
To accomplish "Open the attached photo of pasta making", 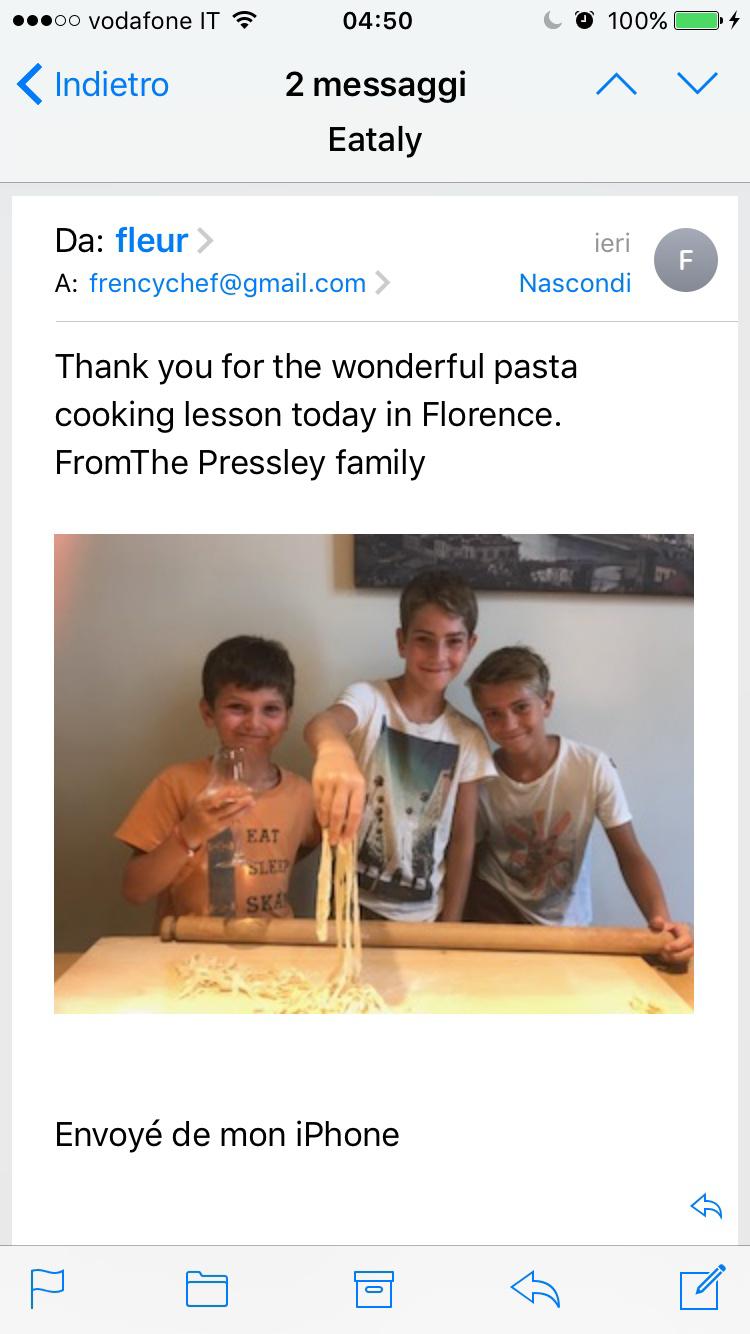I will [x=374, y=773].
